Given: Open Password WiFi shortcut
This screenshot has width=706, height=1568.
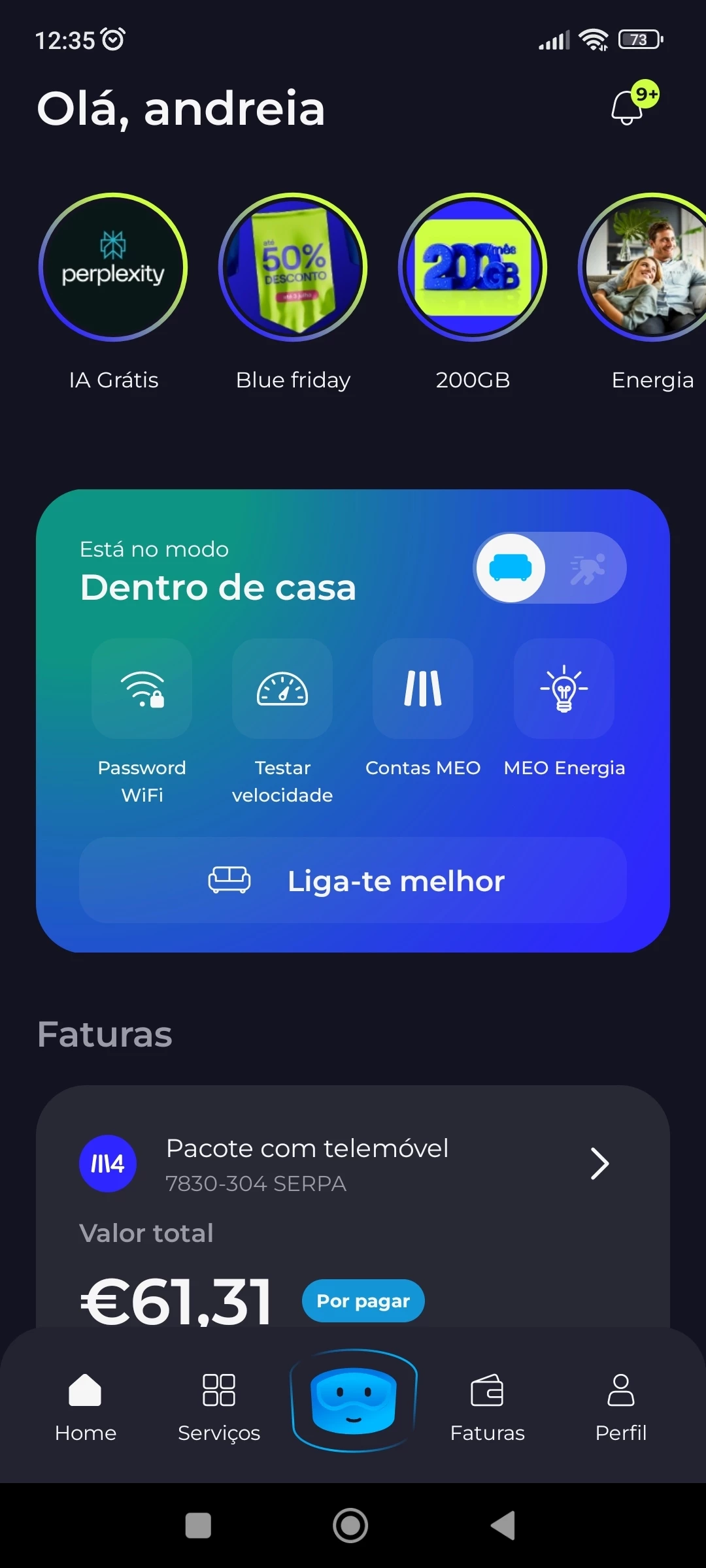Looking at the screenshot, I should 142,689.
